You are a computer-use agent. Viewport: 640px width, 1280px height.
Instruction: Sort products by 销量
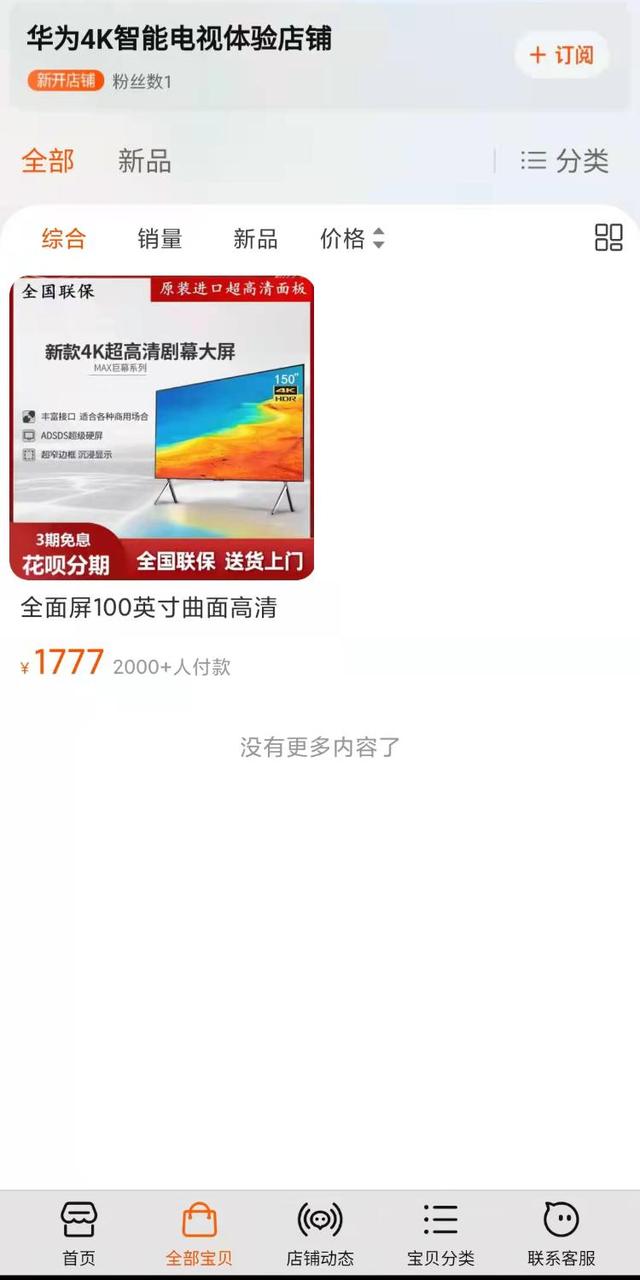coord(159,239)
